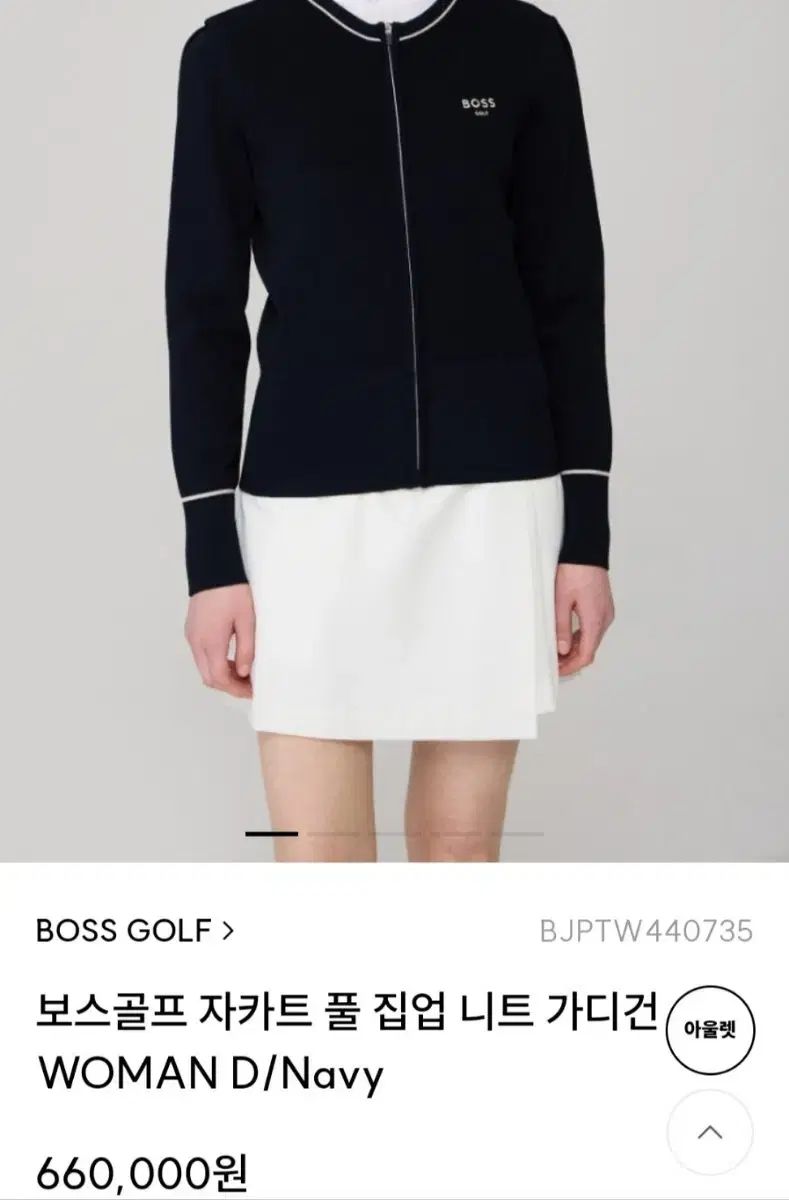The image size is (789, 1200).
Task: Tap the 아울렛 outlet badge
Action: pos(709,1032)
